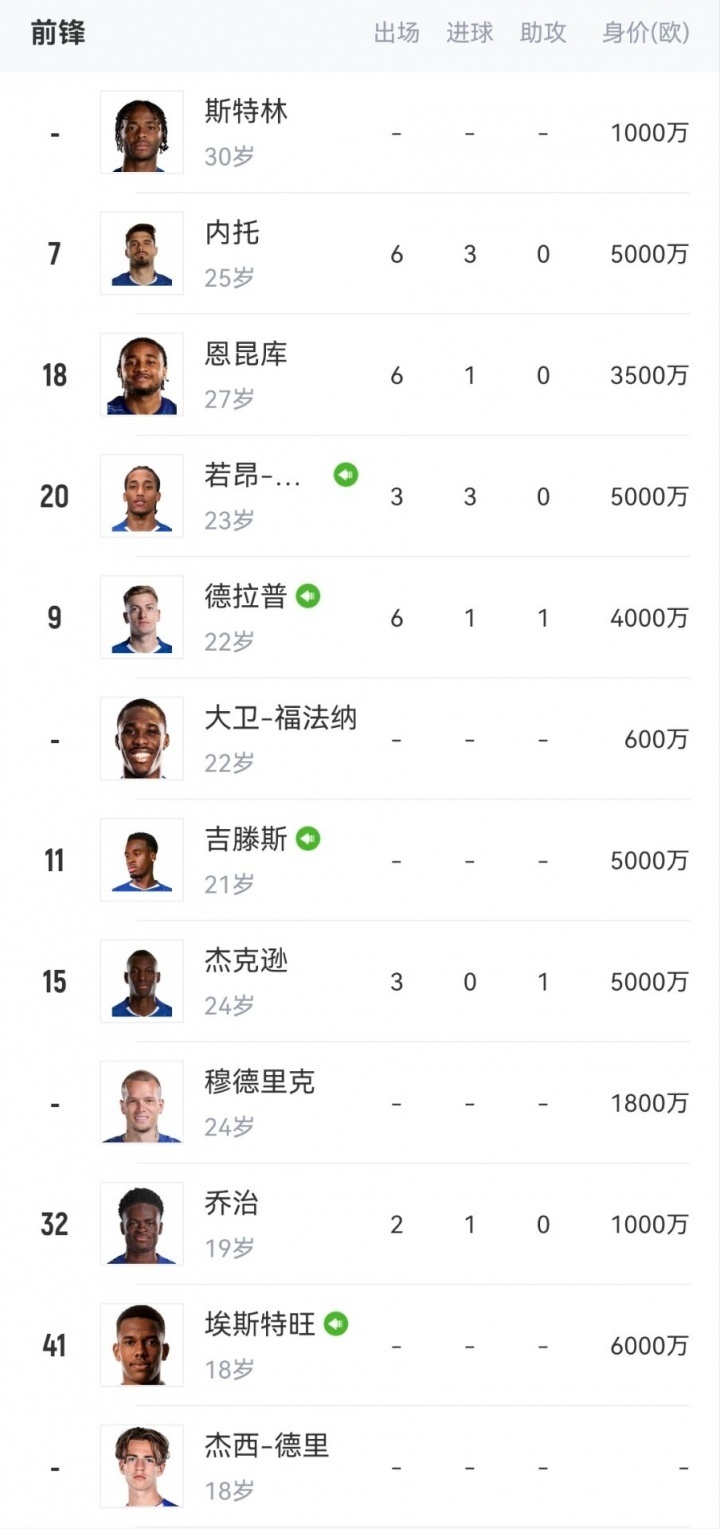This screenshot has height=1529, width=720.
Task: Click the green transfer icon beside 吉滕斯
Action: (309, 840)
